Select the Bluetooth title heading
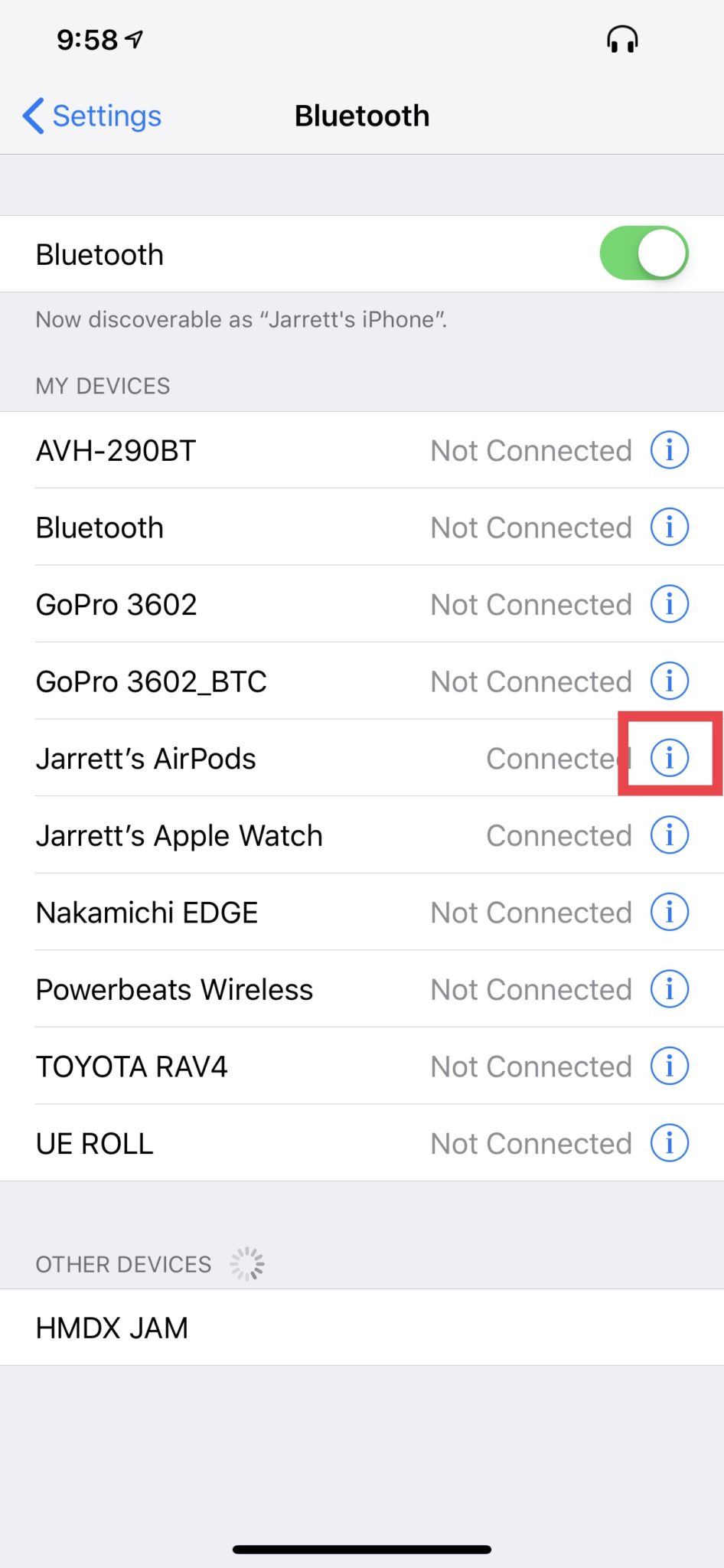The width and height of the screenshot is (724, 1568). 362,116
